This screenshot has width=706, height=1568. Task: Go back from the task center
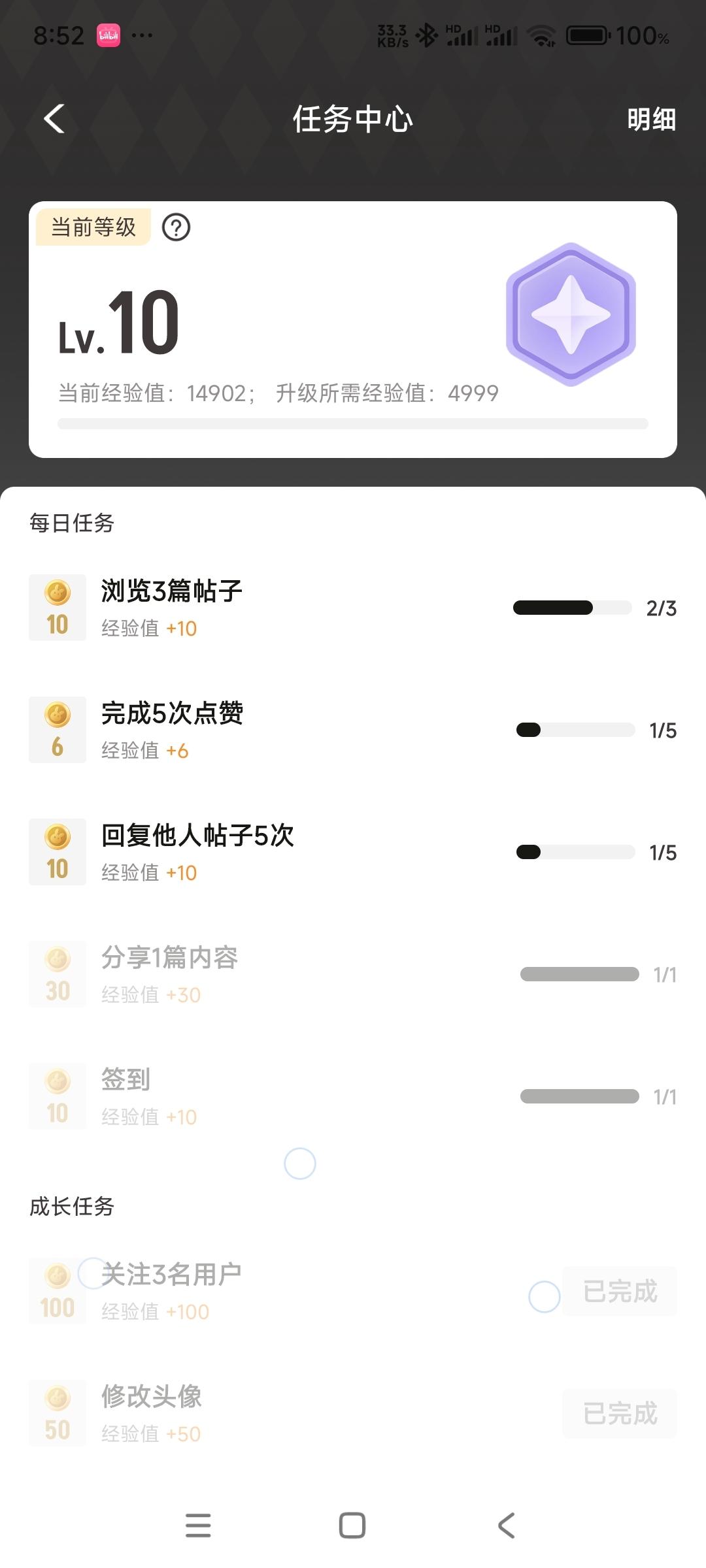(54, 119)
